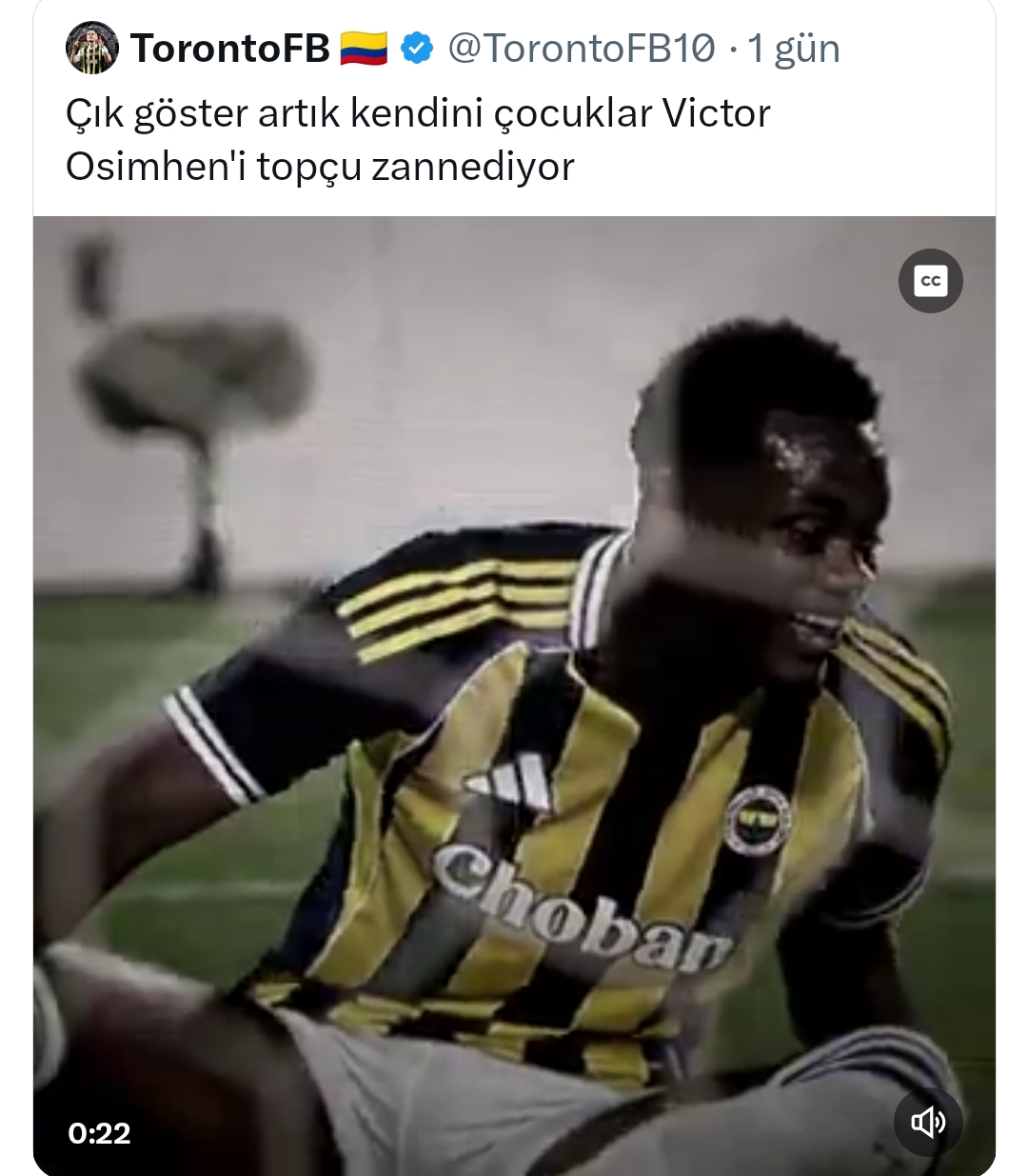Open TorontoFB profile picture
1028x1176 pixels.
(x=92, y=48)
